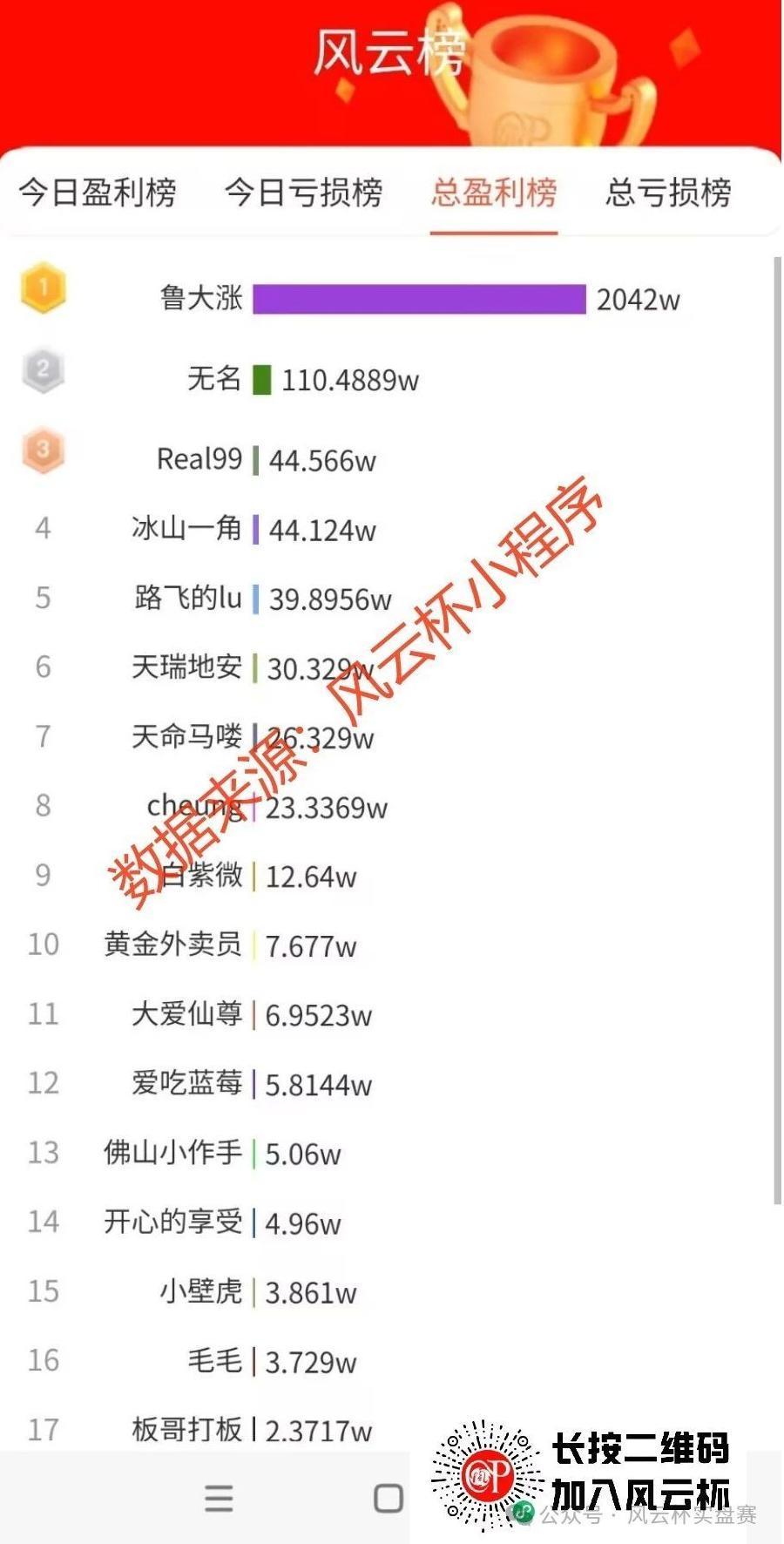Open the system menu navigation button
Screen dimensions: 784x1544
[x=219, y=1498]
